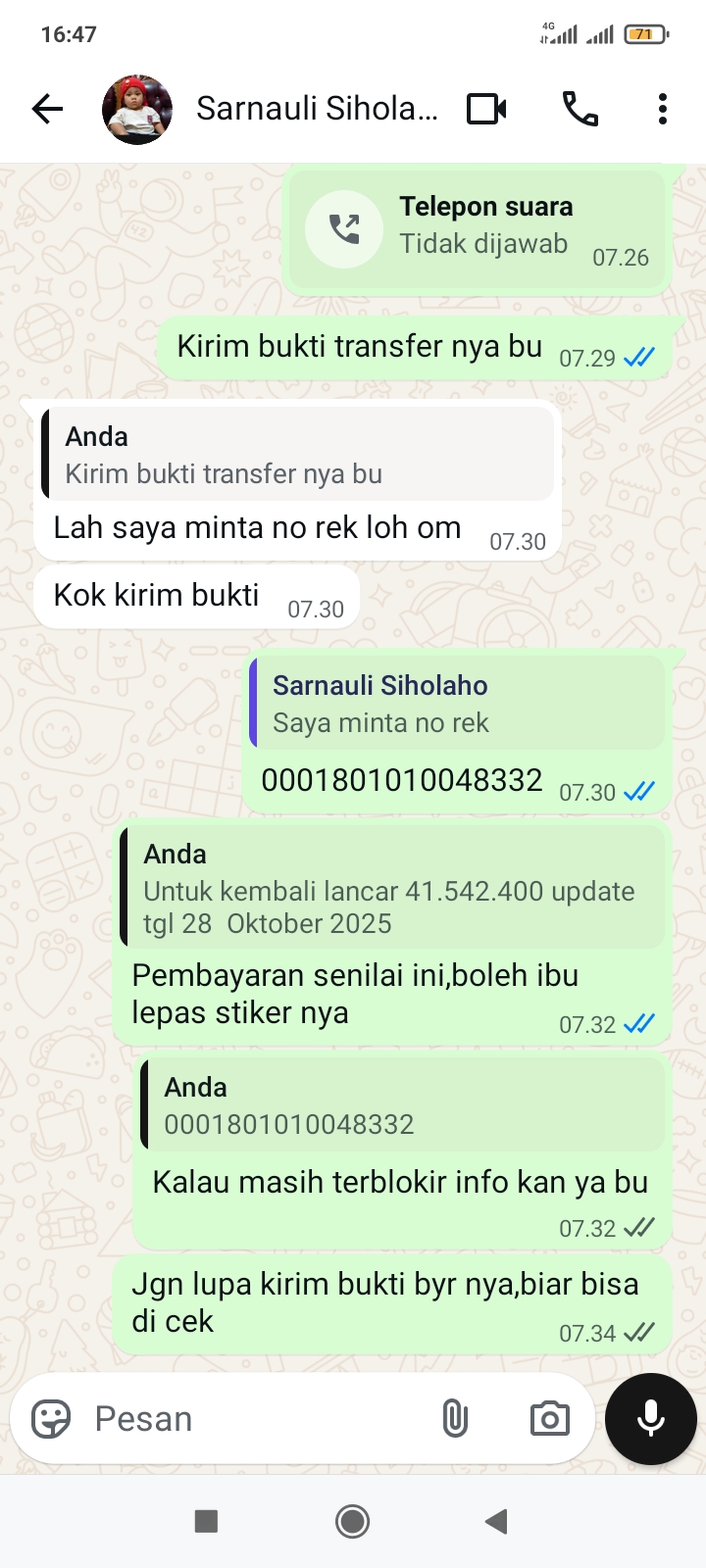Open contact info for Sarnauli Siholaho

pyautogui.click(x=316, y=109)
